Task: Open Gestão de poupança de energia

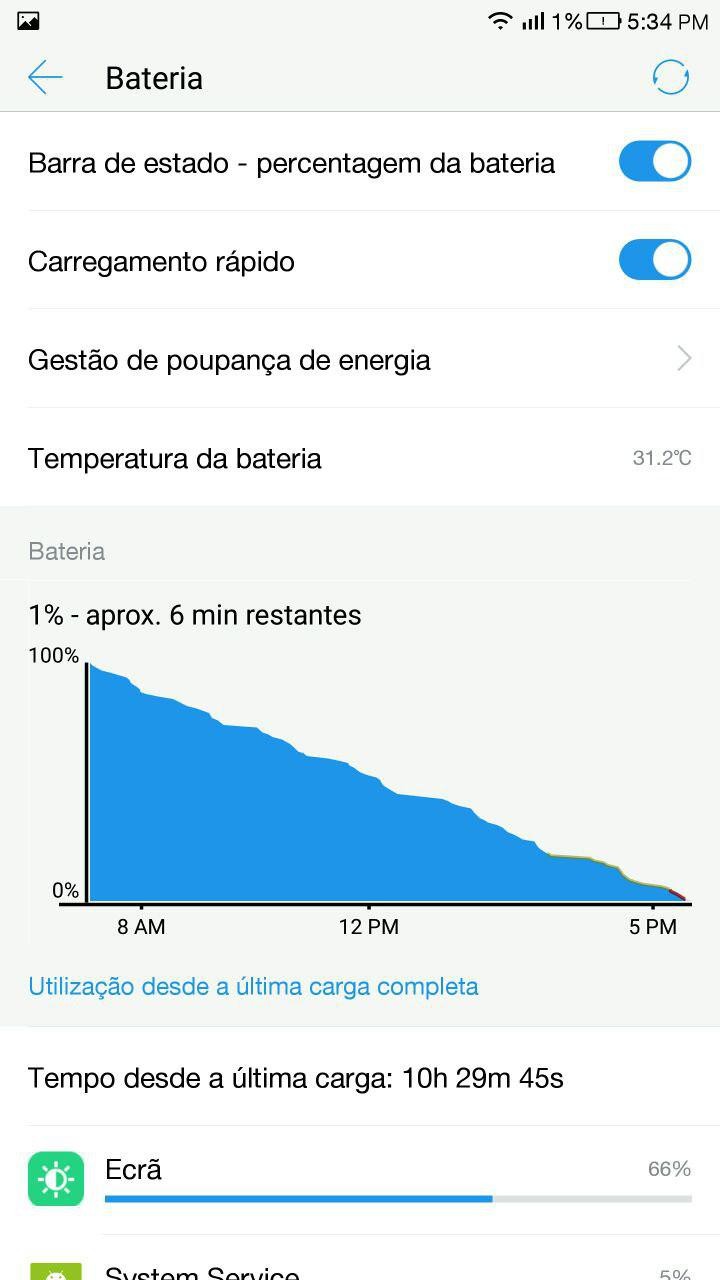Action: point(360,359)
